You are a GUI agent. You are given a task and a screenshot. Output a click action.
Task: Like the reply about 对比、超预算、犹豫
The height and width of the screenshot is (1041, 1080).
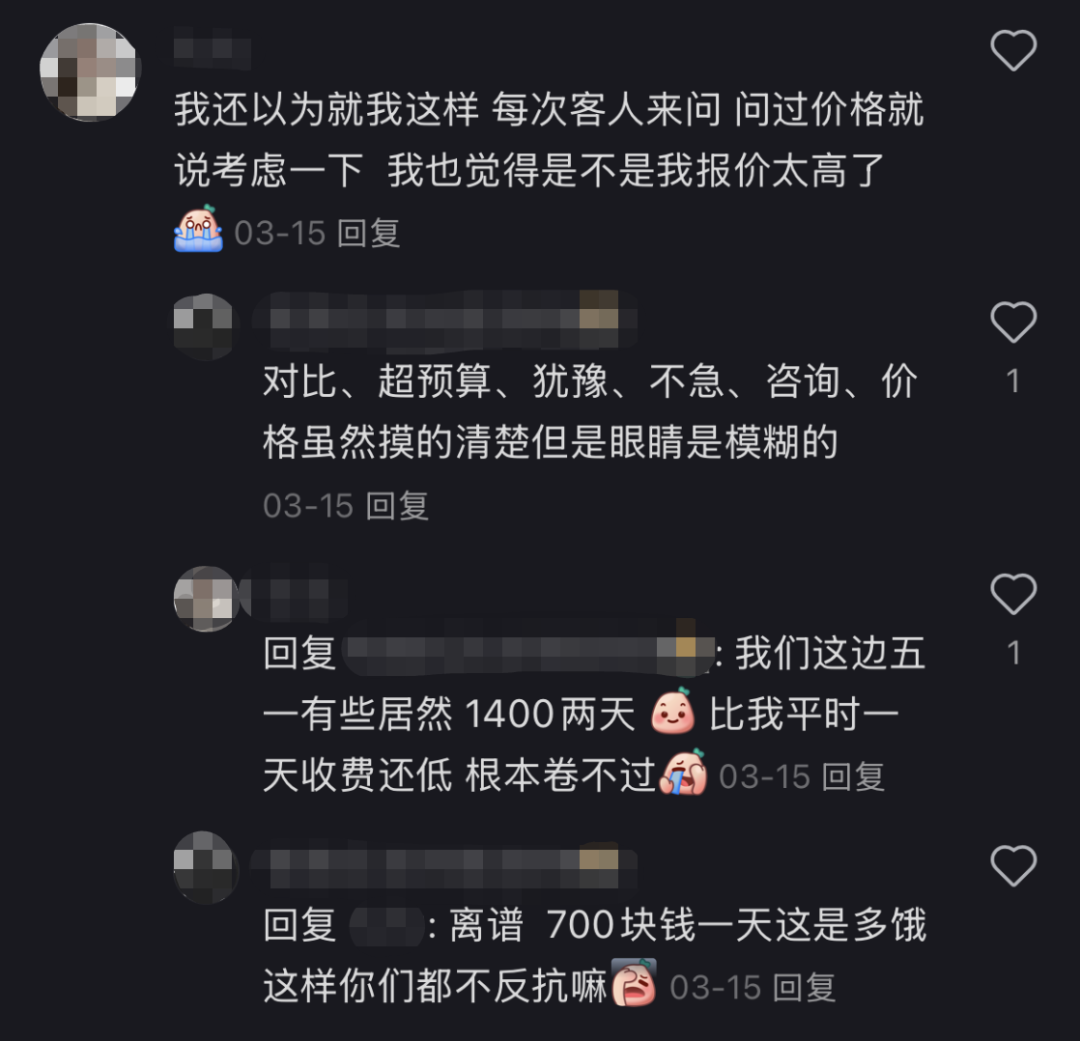1012,323
